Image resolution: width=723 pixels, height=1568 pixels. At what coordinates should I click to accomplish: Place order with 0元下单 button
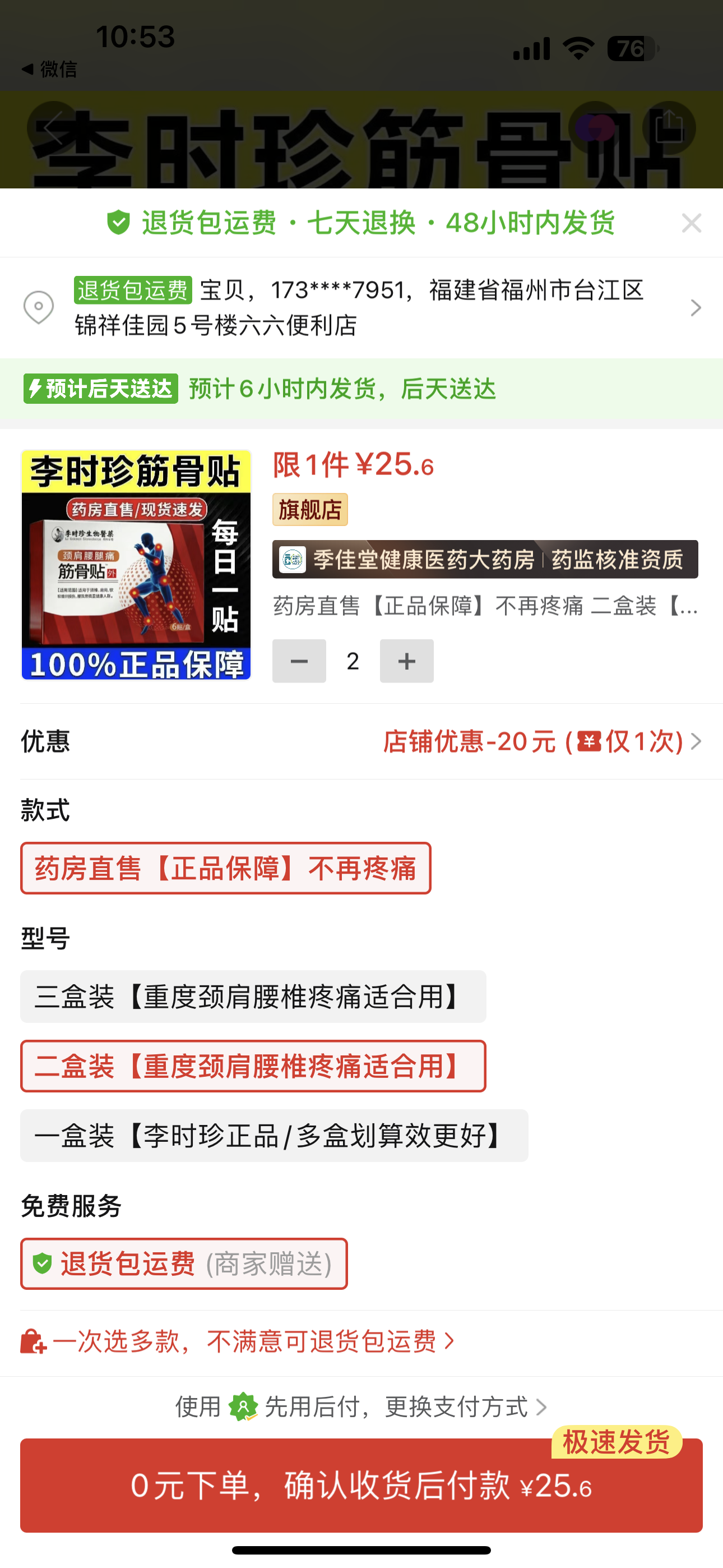(361, 1485)
